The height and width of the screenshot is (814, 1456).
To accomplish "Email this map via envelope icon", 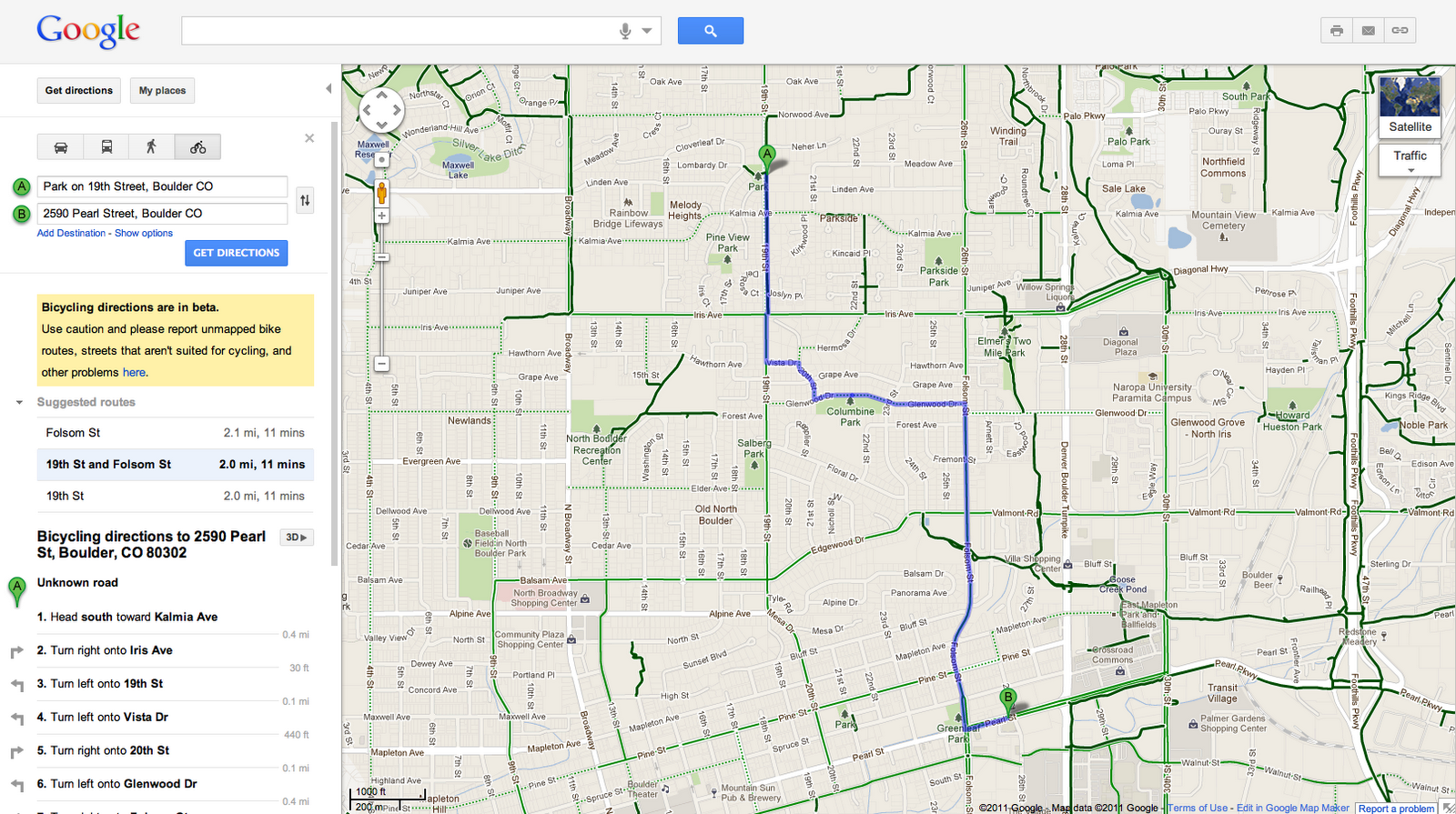I will coord(1368,31).
